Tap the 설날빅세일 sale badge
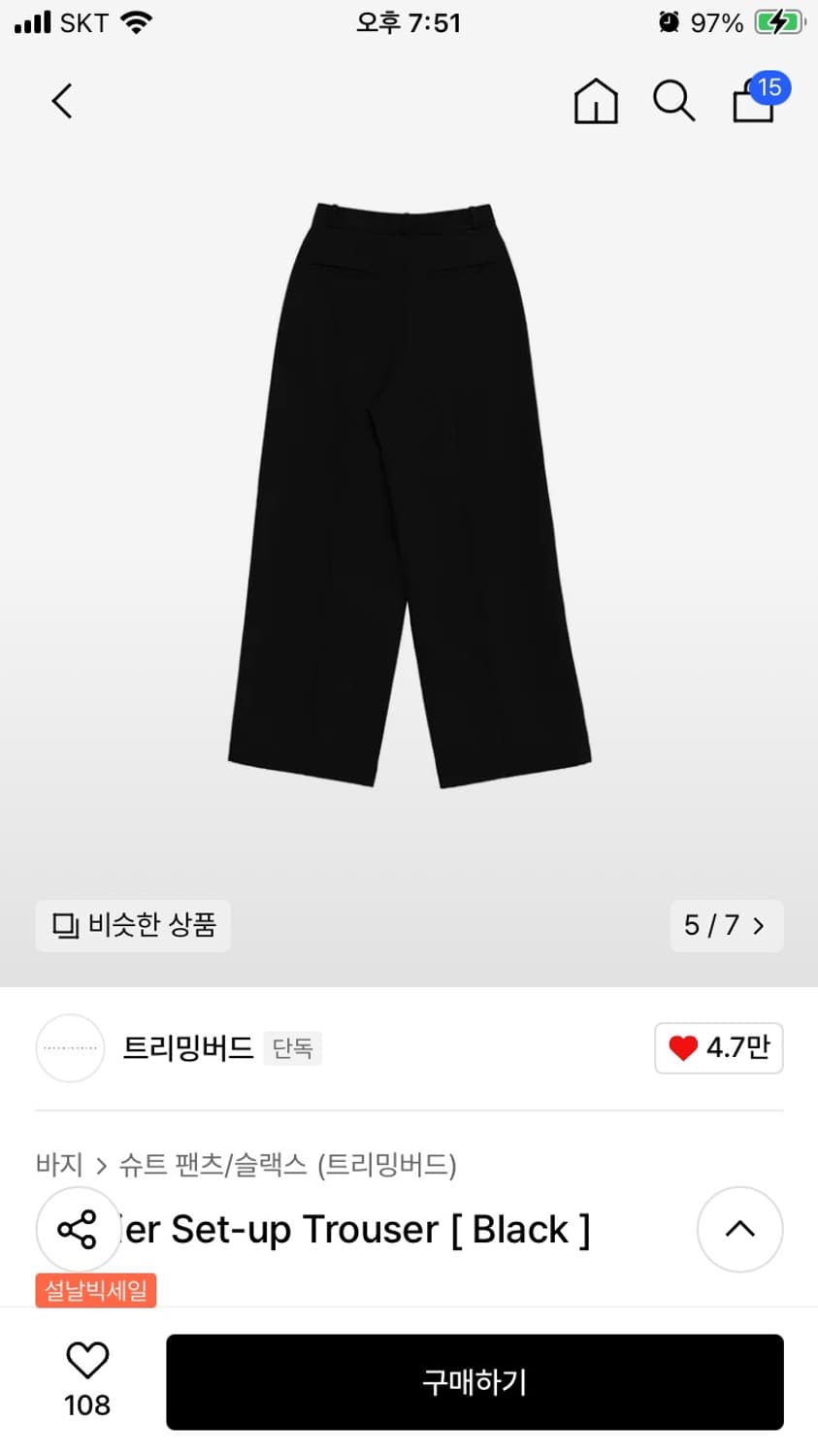 coord(96,1290)
